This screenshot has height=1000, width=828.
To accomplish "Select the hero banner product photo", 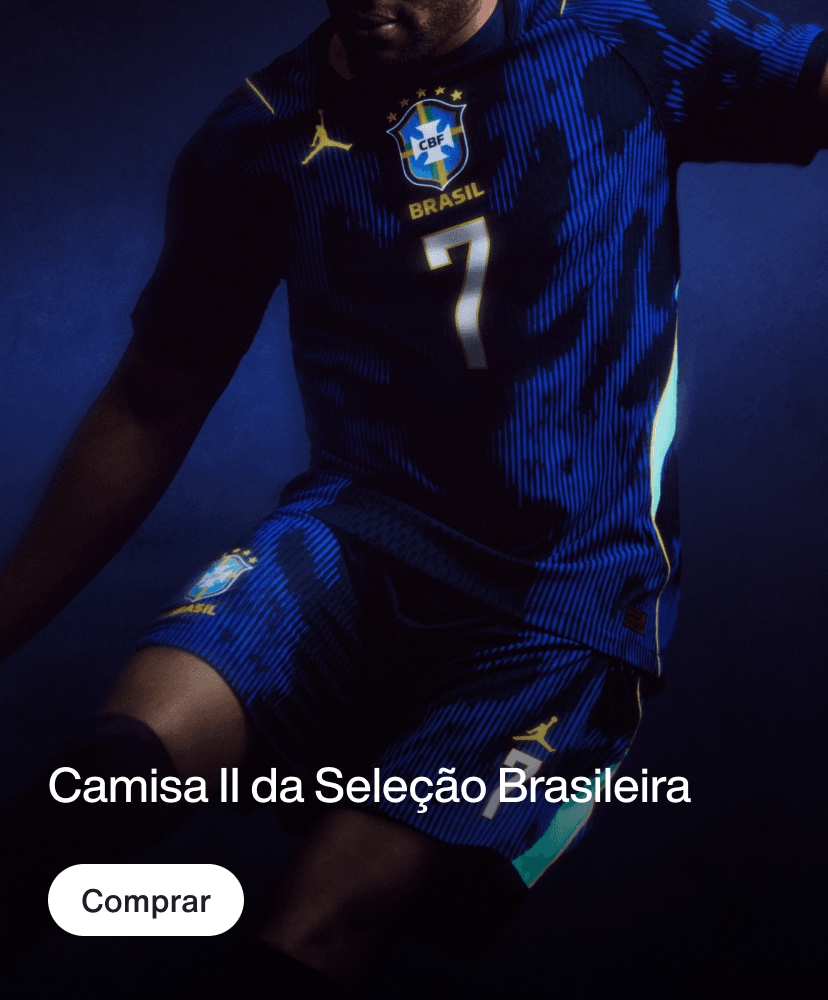I will (x=414, y=400).
